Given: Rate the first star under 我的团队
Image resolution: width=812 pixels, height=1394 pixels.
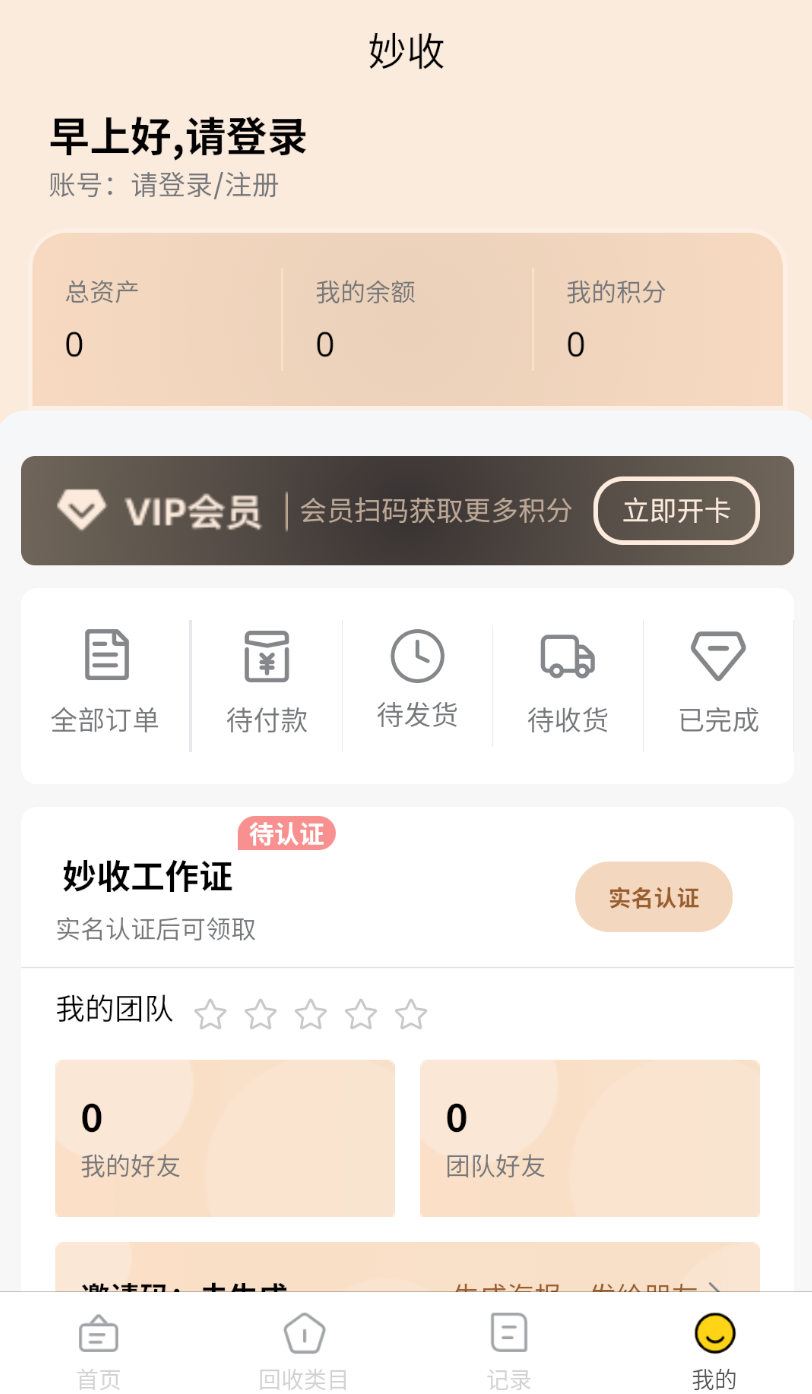Looking at the screenshot, I should point(210,1014).
